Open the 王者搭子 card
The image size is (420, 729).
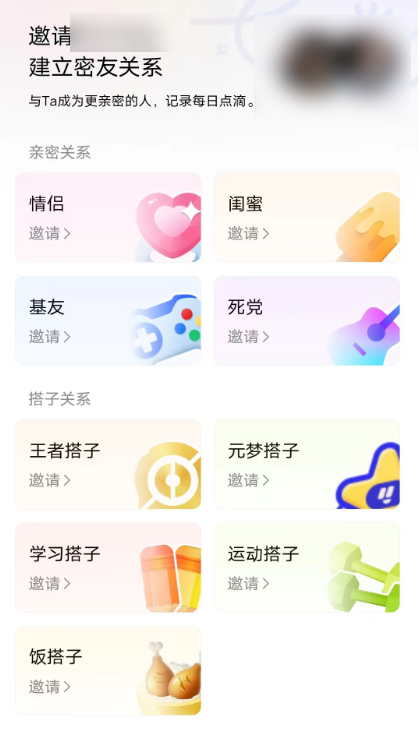108,464
